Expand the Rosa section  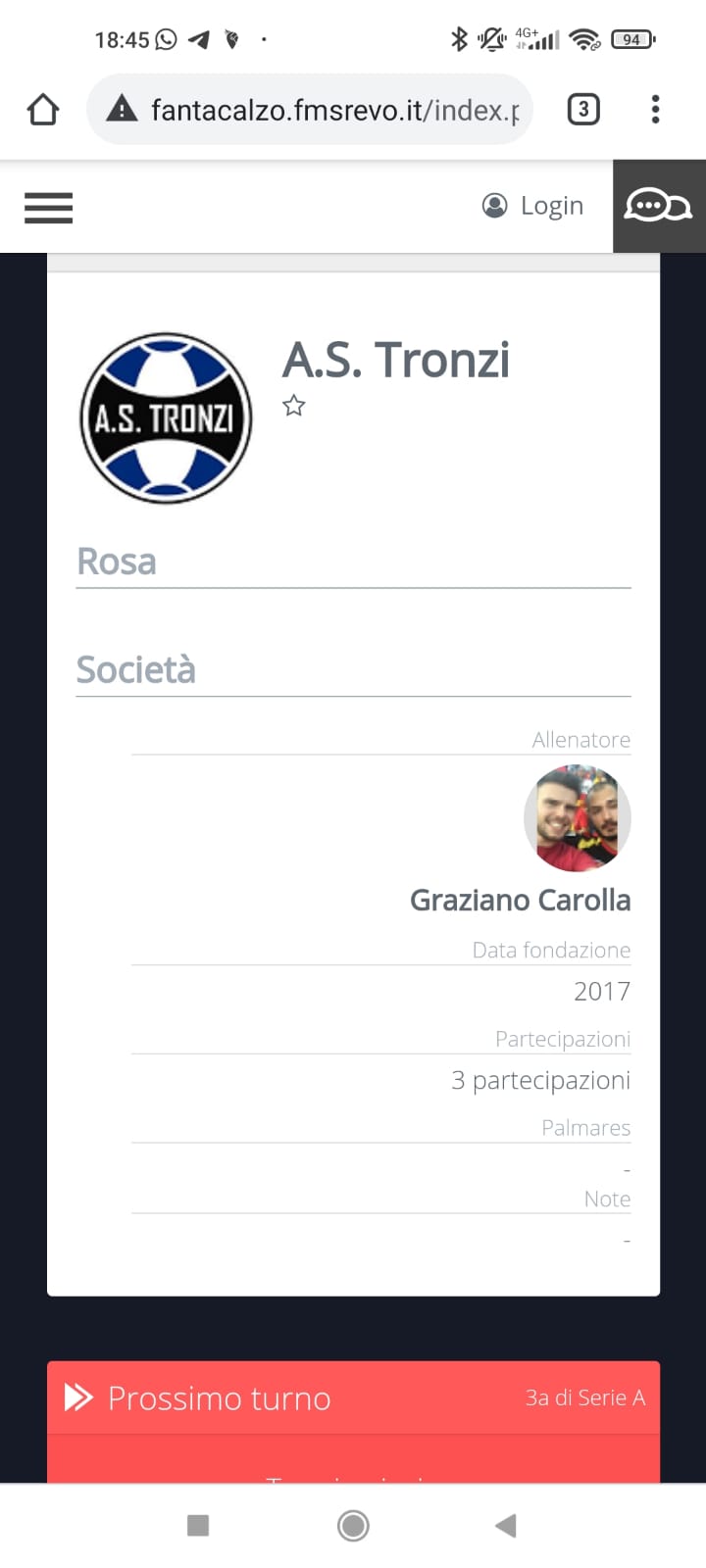(x=117, y=562)
